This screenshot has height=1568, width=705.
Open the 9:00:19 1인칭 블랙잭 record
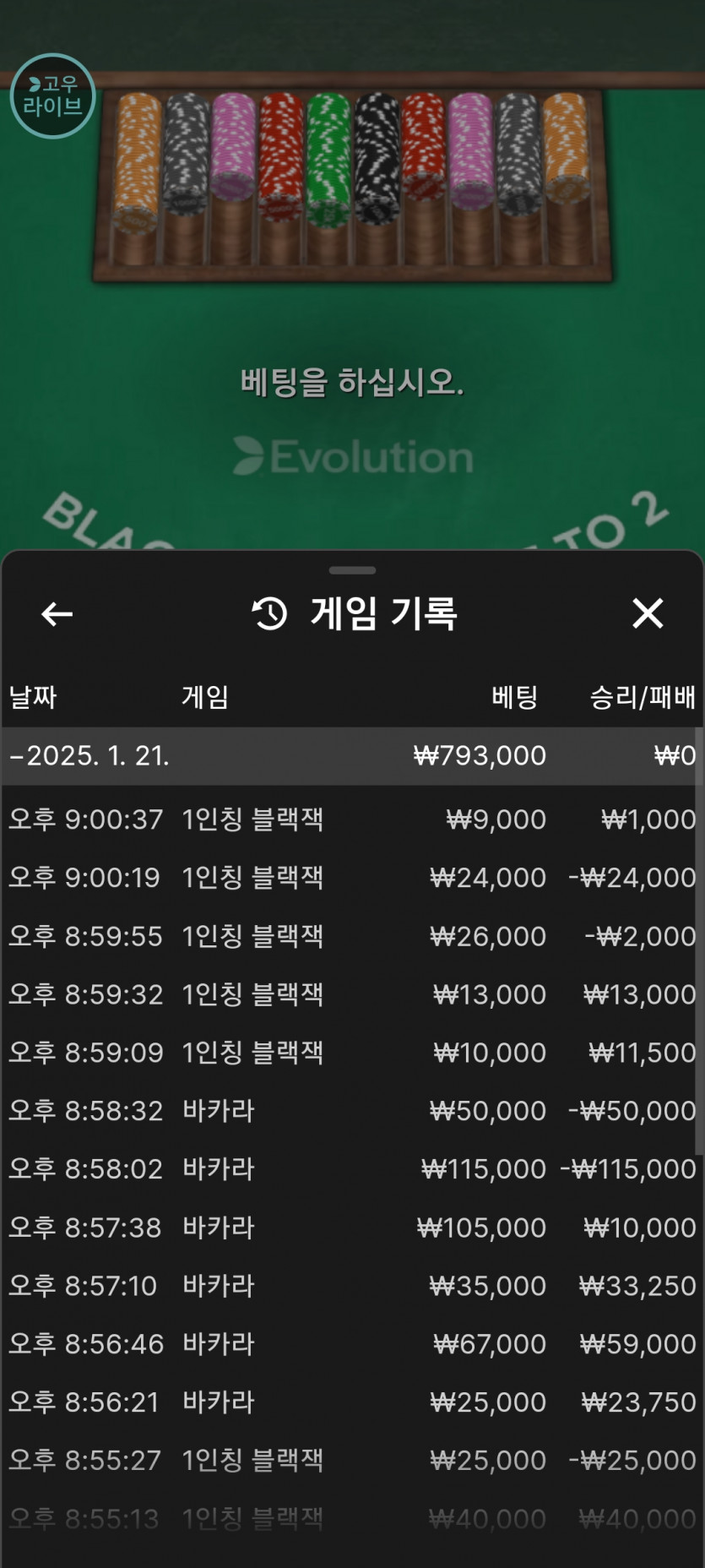pos(352,878)
